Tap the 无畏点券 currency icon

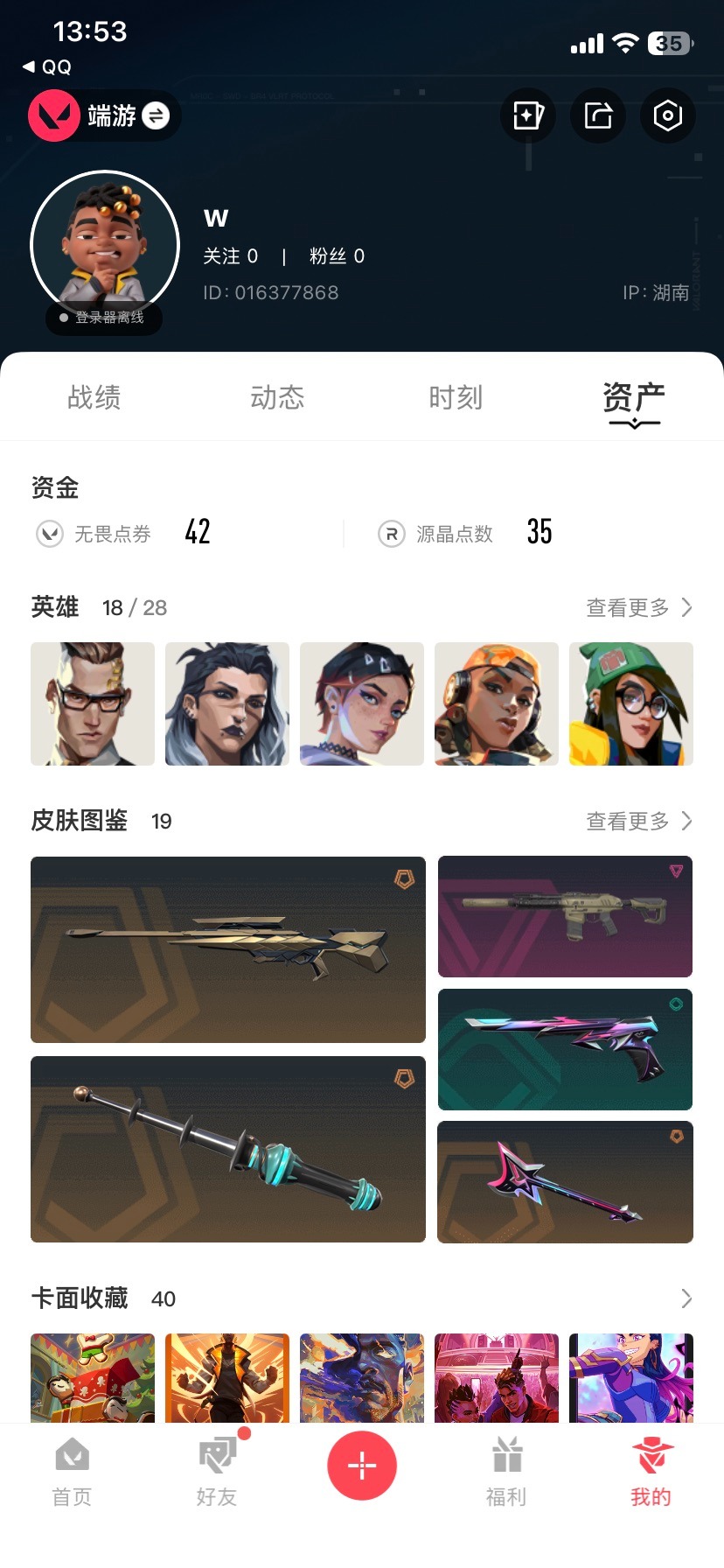[50, 534]
